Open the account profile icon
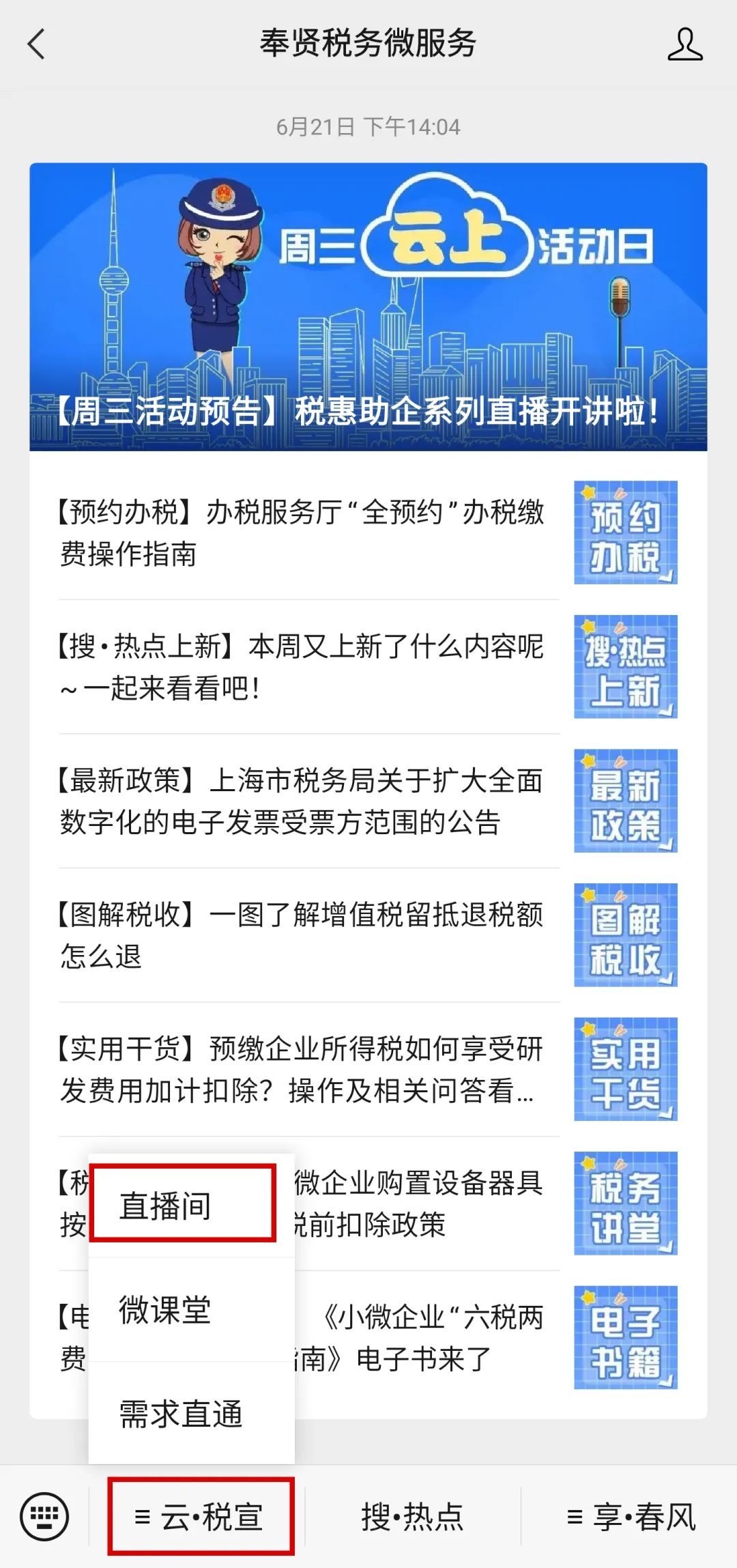Screen dimensions: 737x1568 pos(684,44)
